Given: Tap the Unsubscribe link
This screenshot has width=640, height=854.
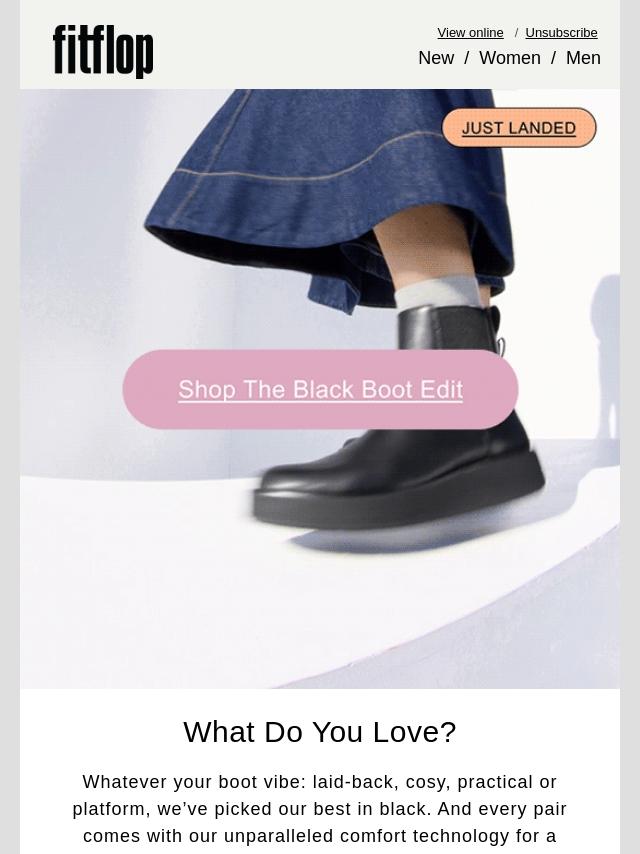Looking at the screenshot, I should click(x=561, y=33).
